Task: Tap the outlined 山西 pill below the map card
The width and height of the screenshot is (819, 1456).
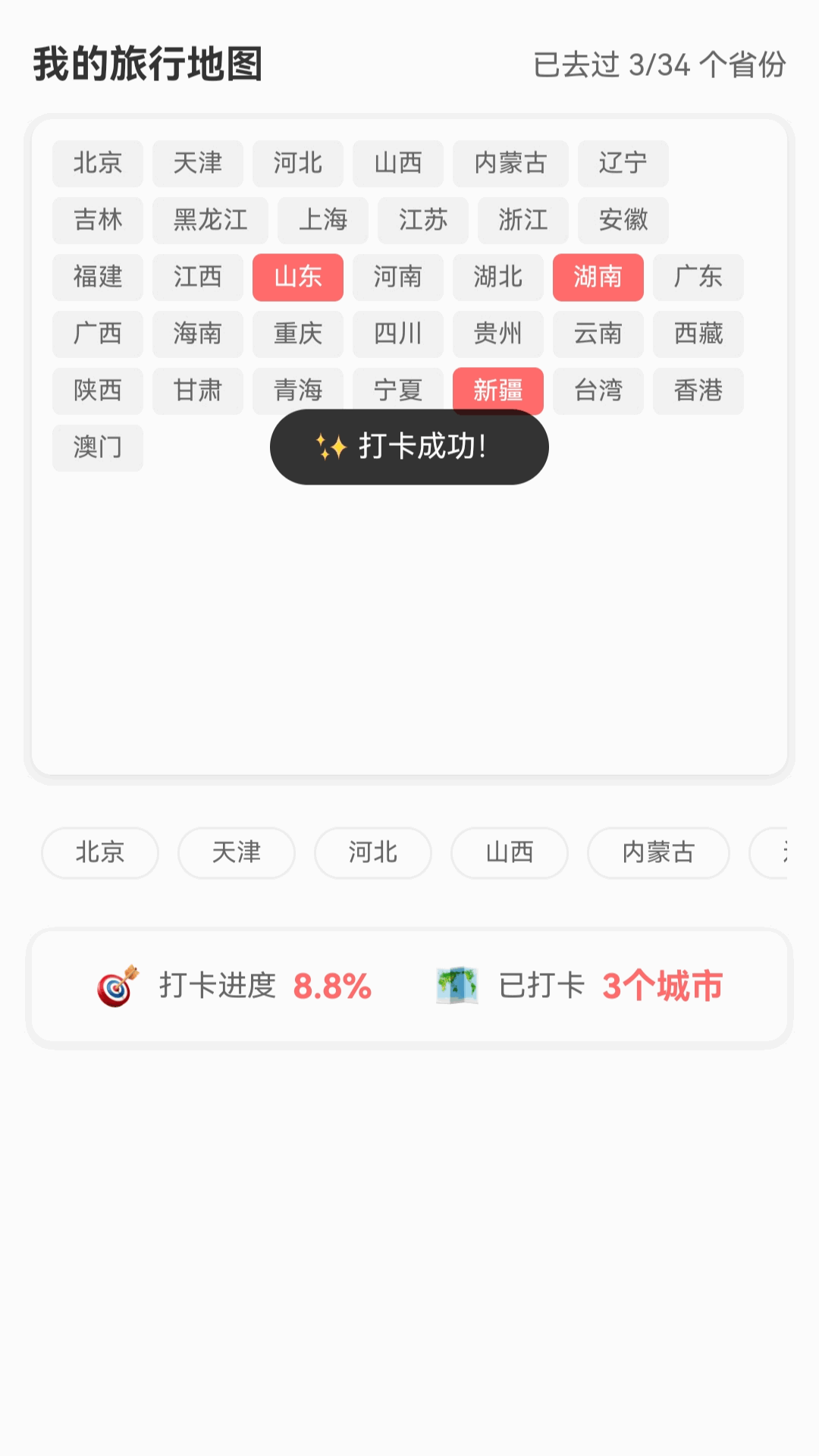Action: [509, 852]
